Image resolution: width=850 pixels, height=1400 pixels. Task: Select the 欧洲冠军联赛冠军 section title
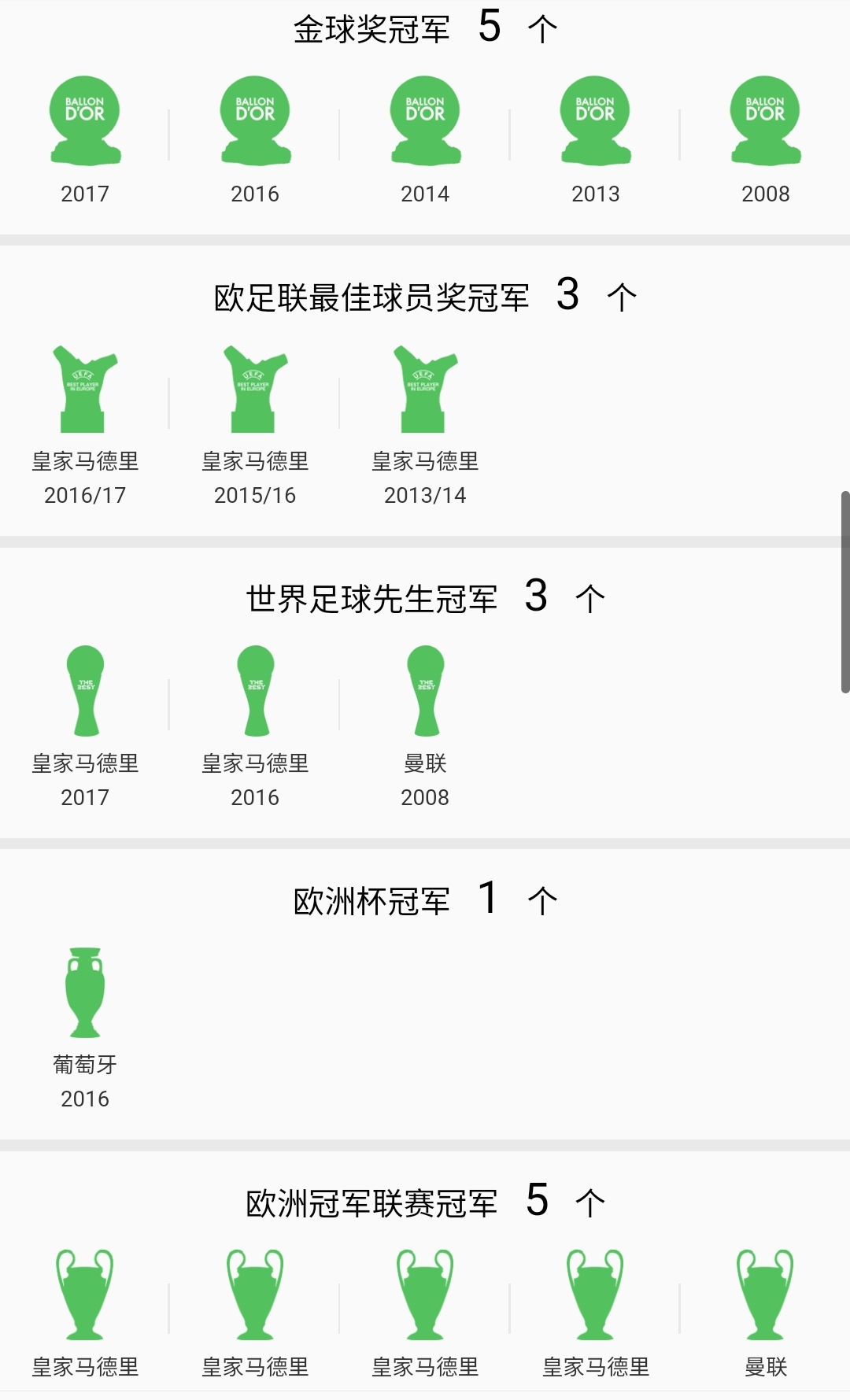click(x=425, y=1200)
